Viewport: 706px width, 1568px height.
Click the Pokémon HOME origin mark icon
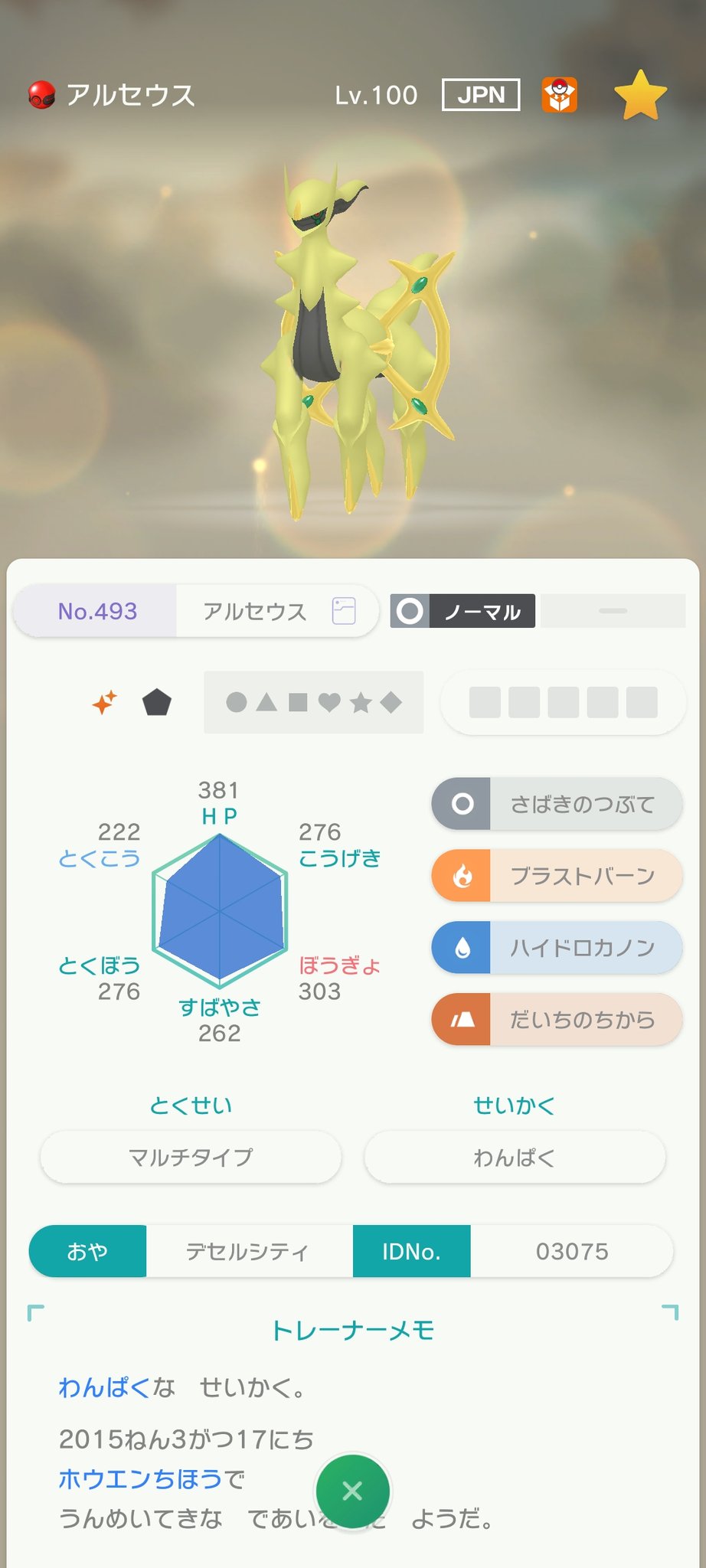561,94
